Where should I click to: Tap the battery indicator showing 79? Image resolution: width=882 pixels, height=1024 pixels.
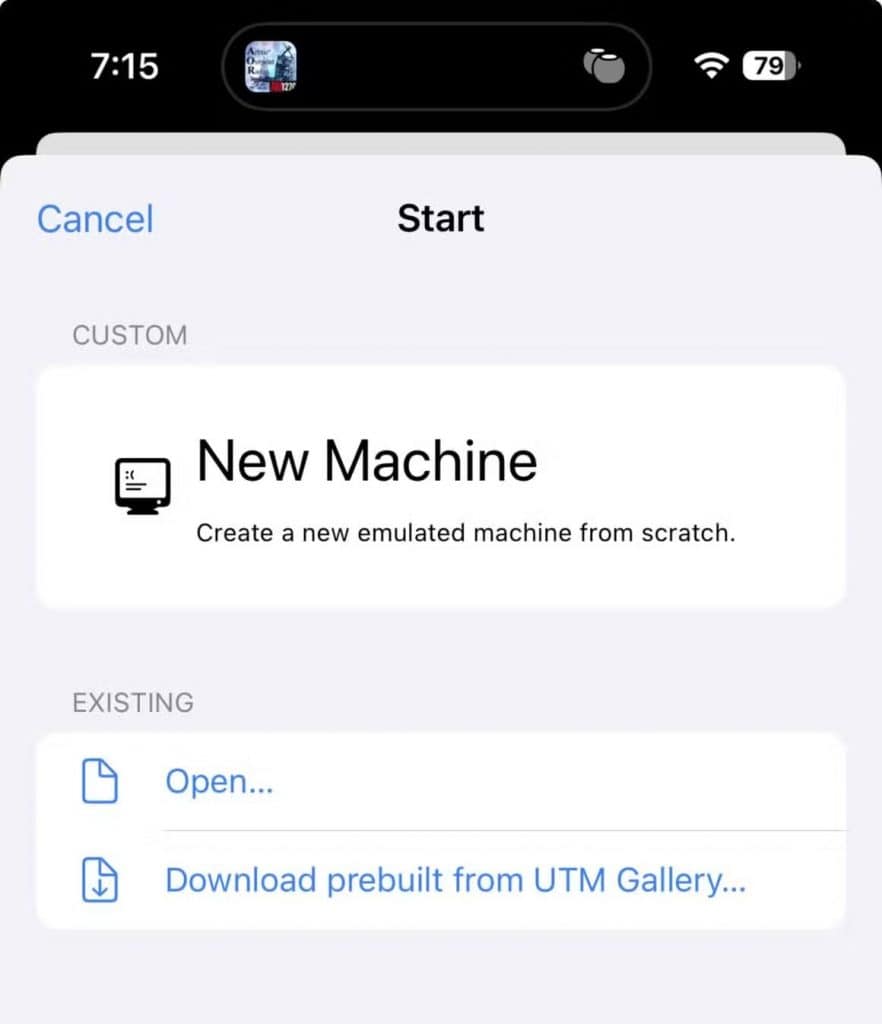coord(770,64)
